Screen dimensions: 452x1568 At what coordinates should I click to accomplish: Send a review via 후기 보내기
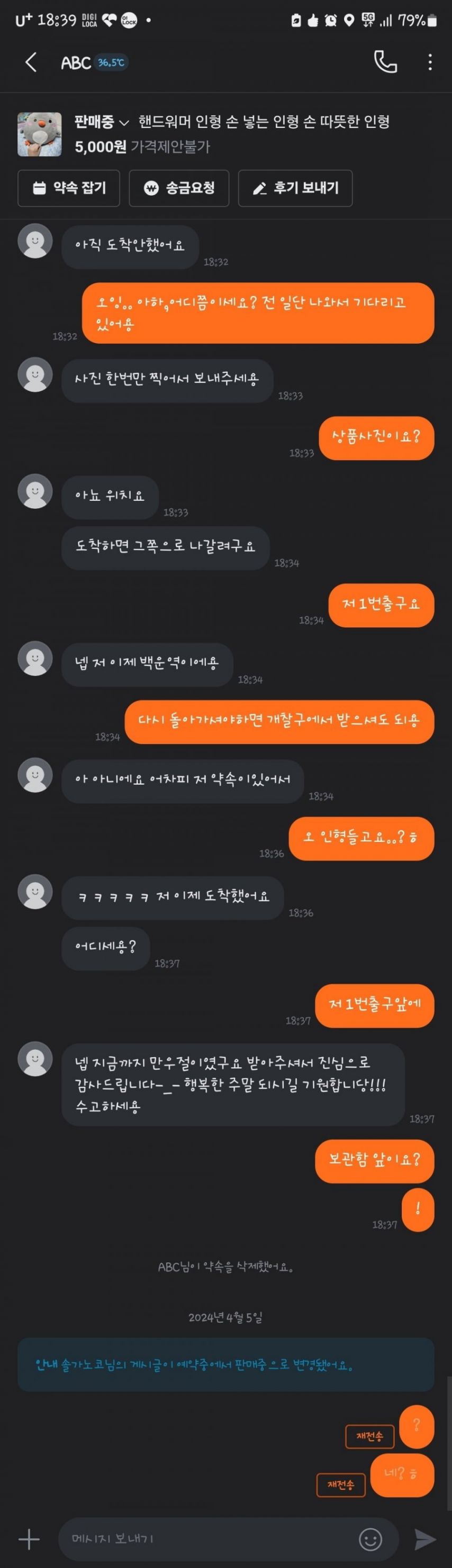click(x=295, y=188)
